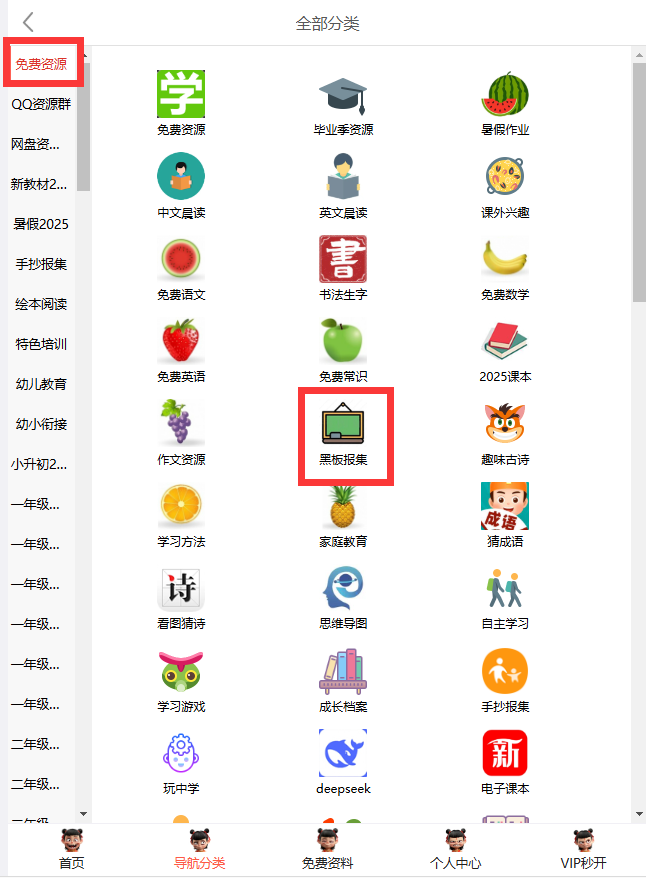The width and height of the screenshot is (646, 878).
Task: Open 思维导图 mind map tile
Action: click(343, 597)
